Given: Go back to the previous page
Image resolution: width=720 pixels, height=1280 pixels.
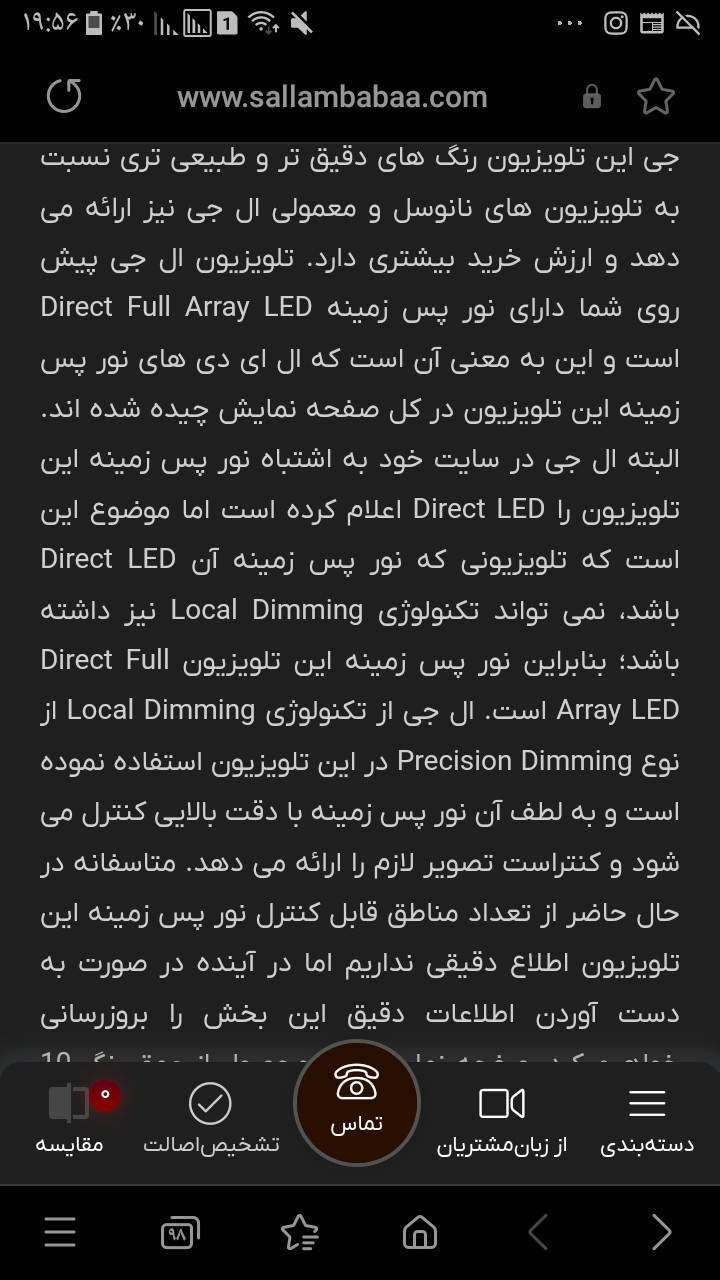Looking at the screenshot, I should click(x=539, y=1233).
